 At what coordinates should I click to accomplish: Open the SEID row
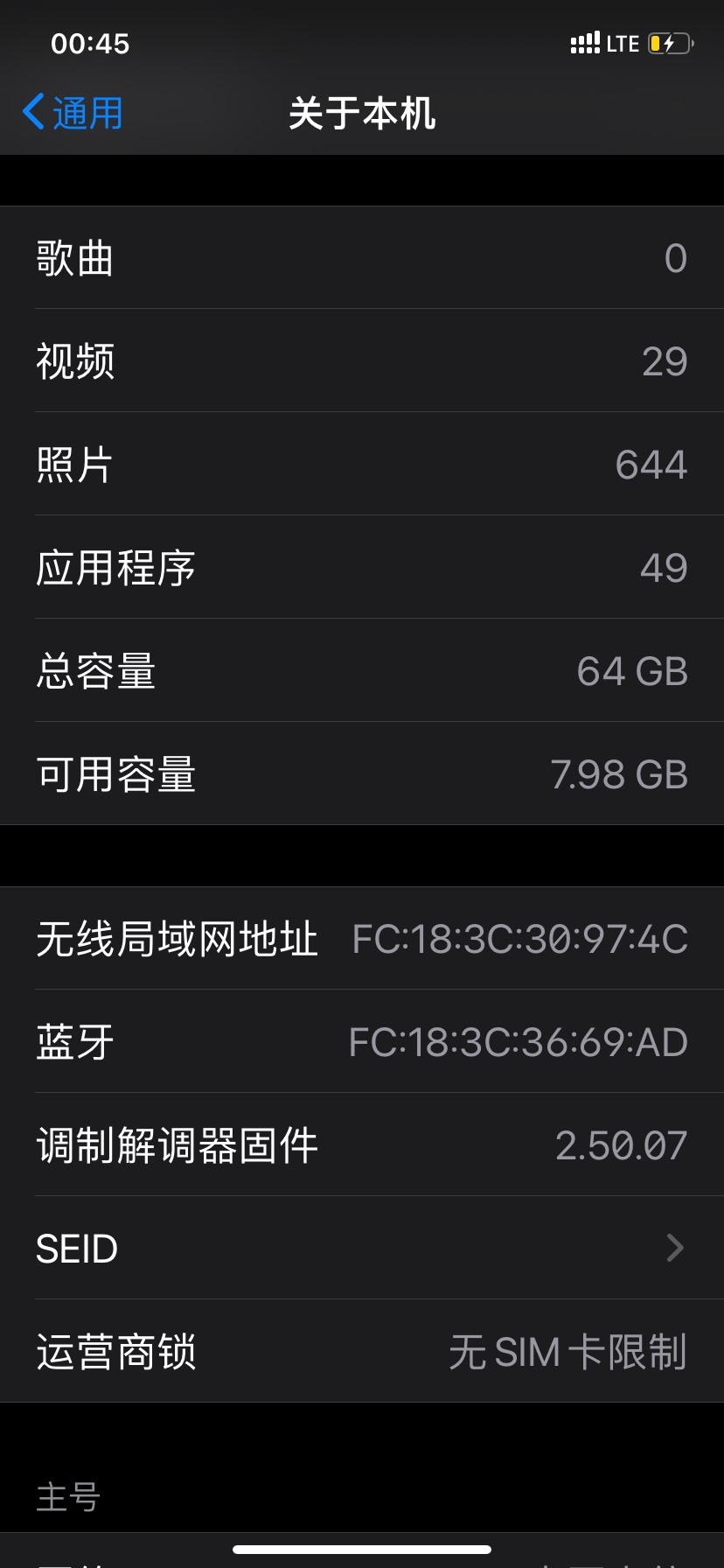point(362,1248)
